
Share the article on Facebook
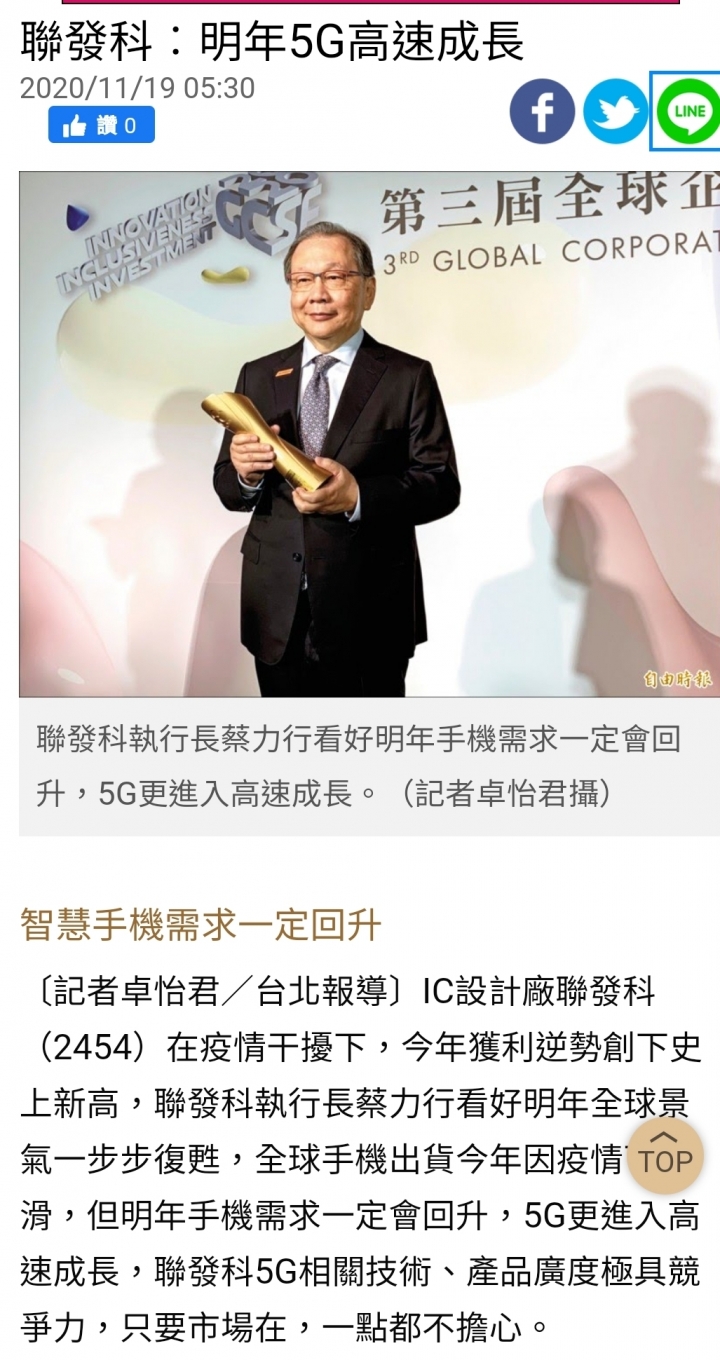click(x=542, y=111)
